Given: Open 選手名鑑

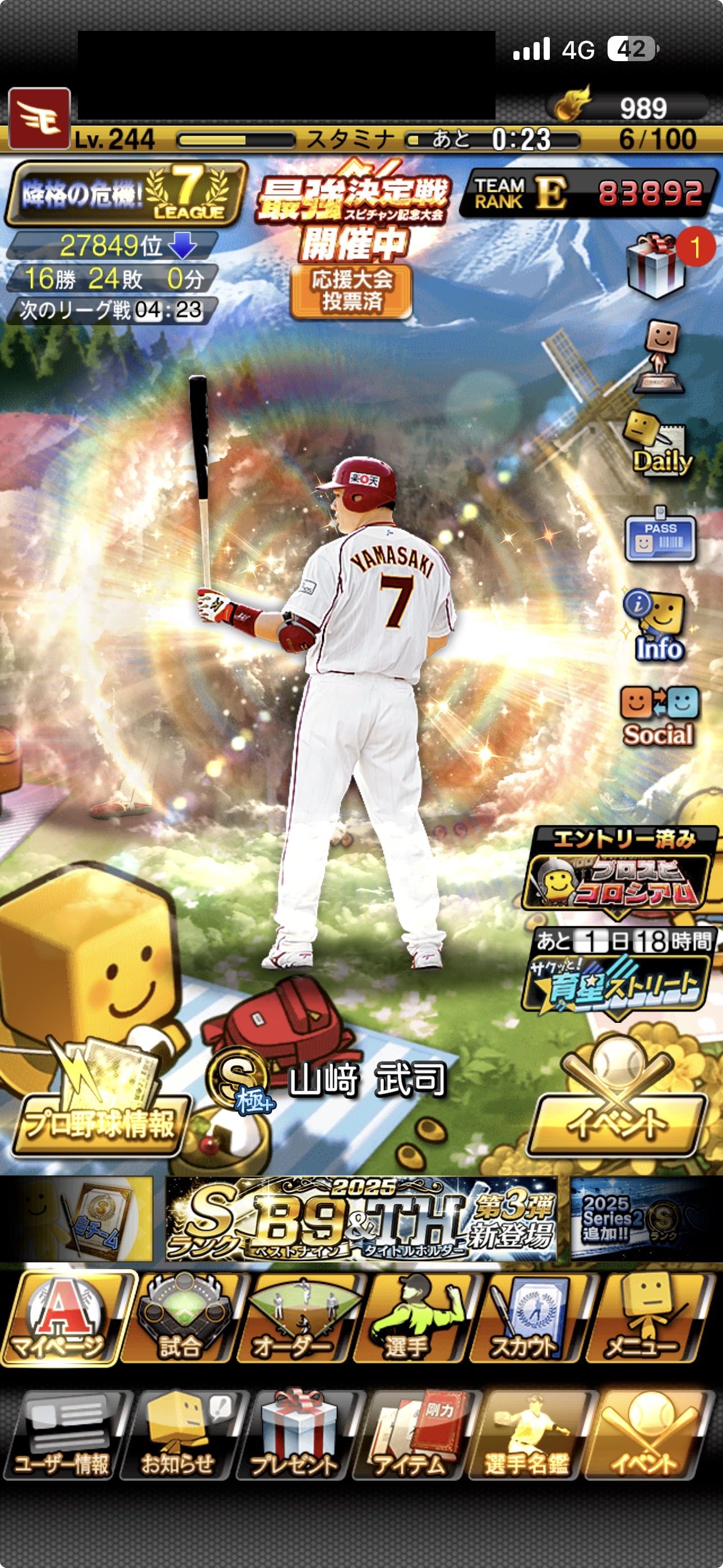Looking at the screenshot, I should (x=527, y=1435).
